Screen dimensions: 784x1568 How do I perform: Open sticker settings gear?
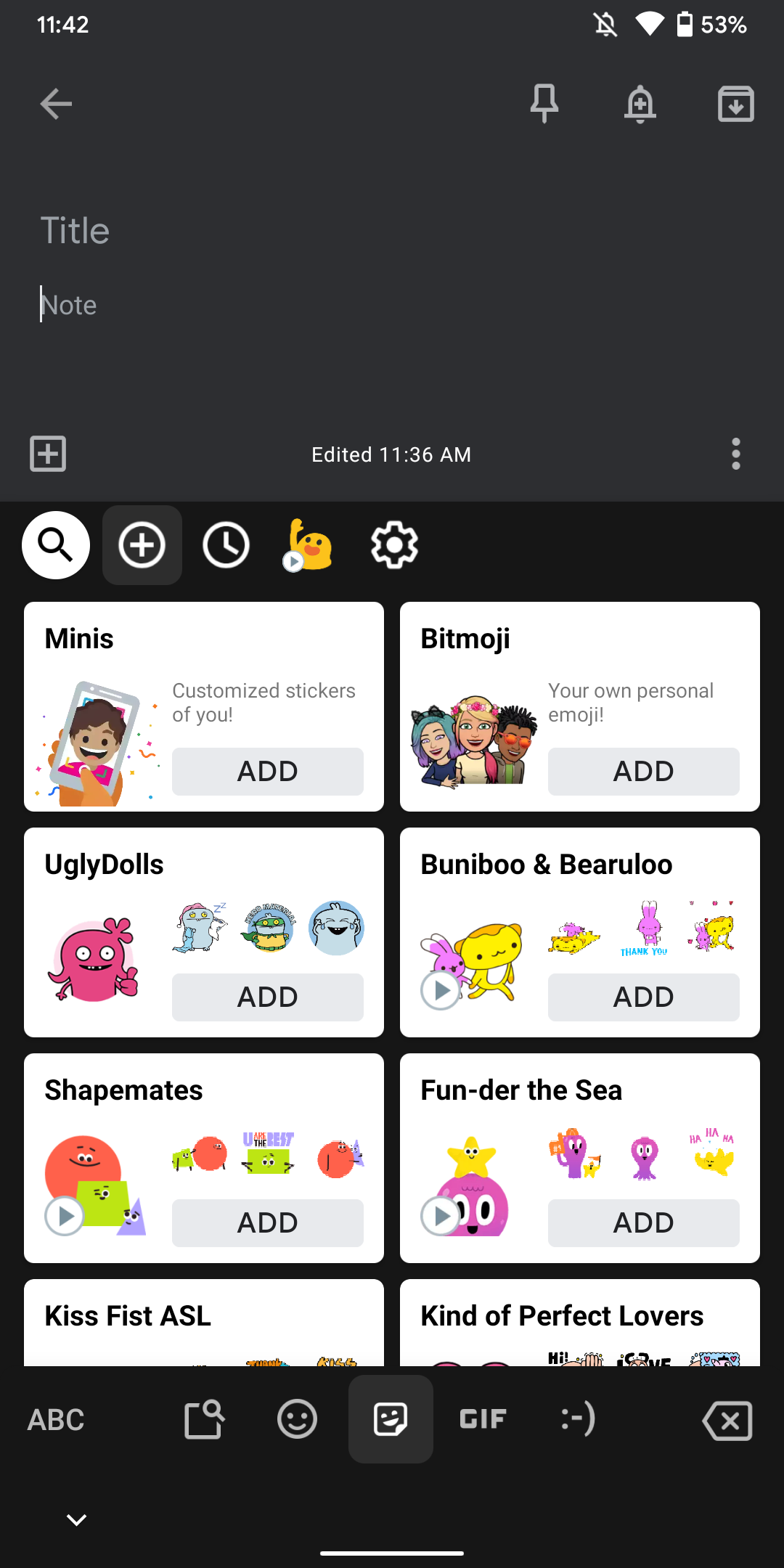[x=394, y=545]
